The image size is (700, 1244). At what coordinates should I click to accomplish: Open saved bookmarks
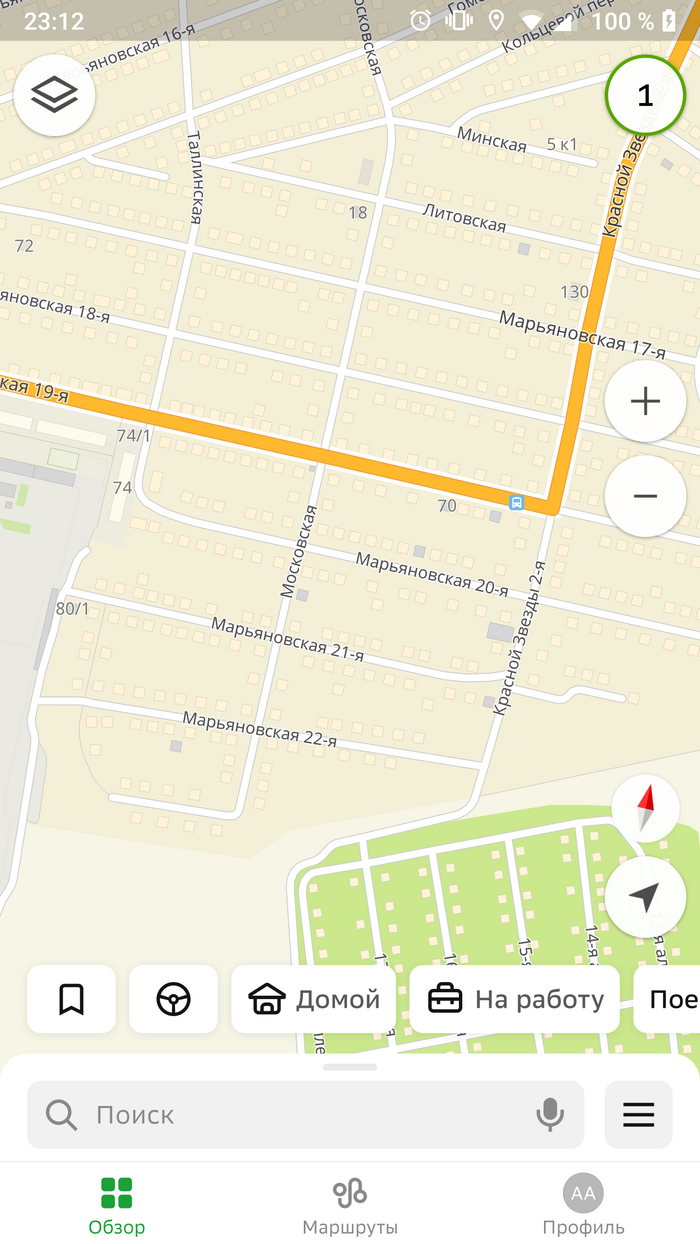coord(71,999)
